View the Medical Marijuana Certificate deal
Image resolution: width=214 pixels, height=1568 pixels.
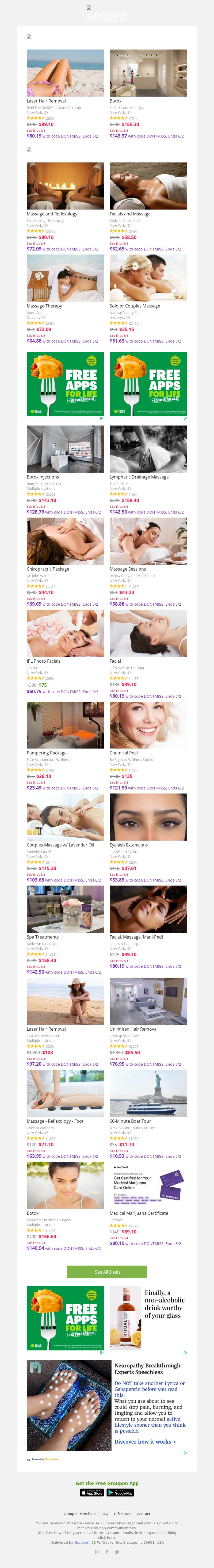(148, 1185)
